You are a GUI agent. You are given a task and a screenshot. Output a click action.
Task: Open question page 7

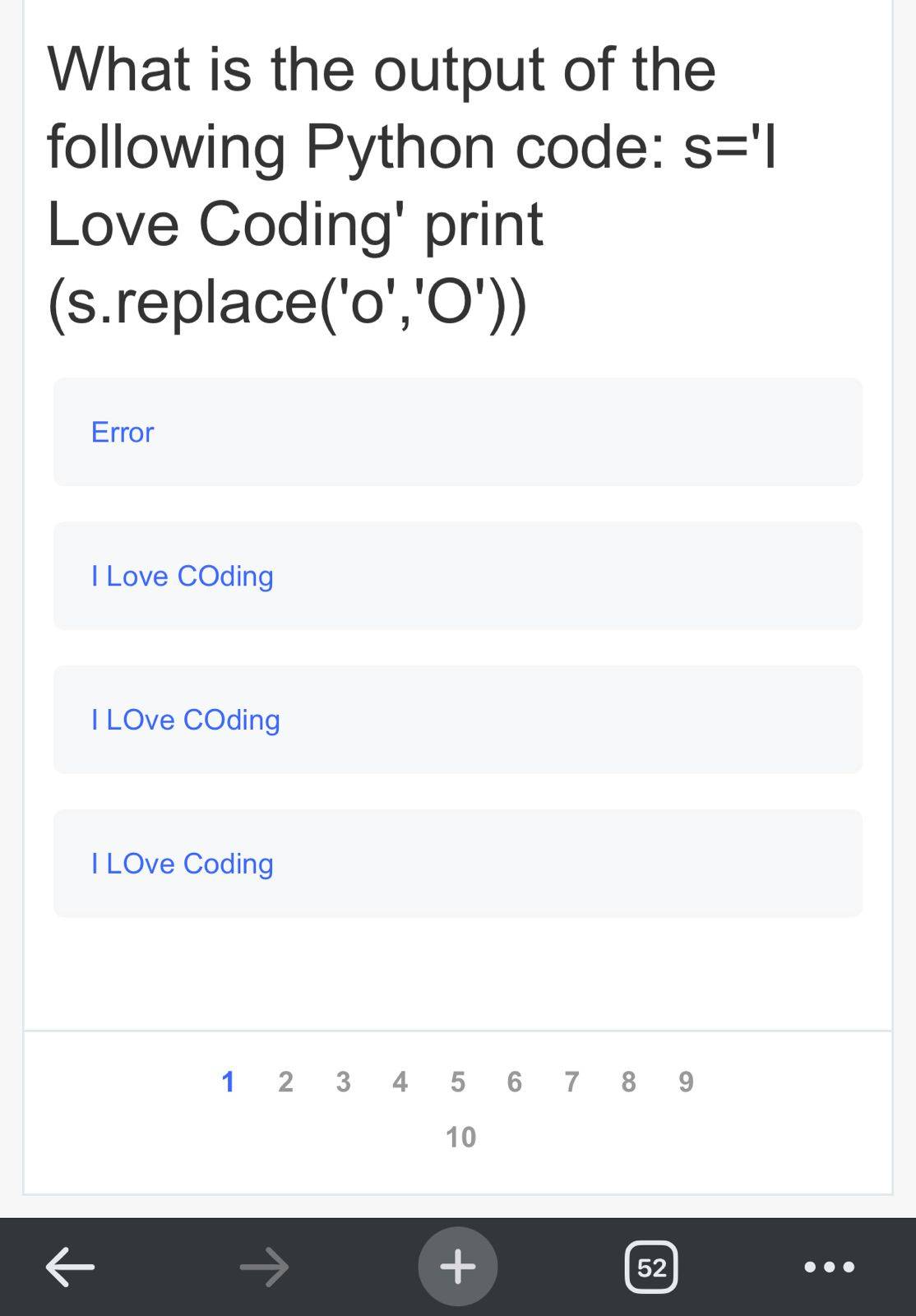click(572, 1082)
